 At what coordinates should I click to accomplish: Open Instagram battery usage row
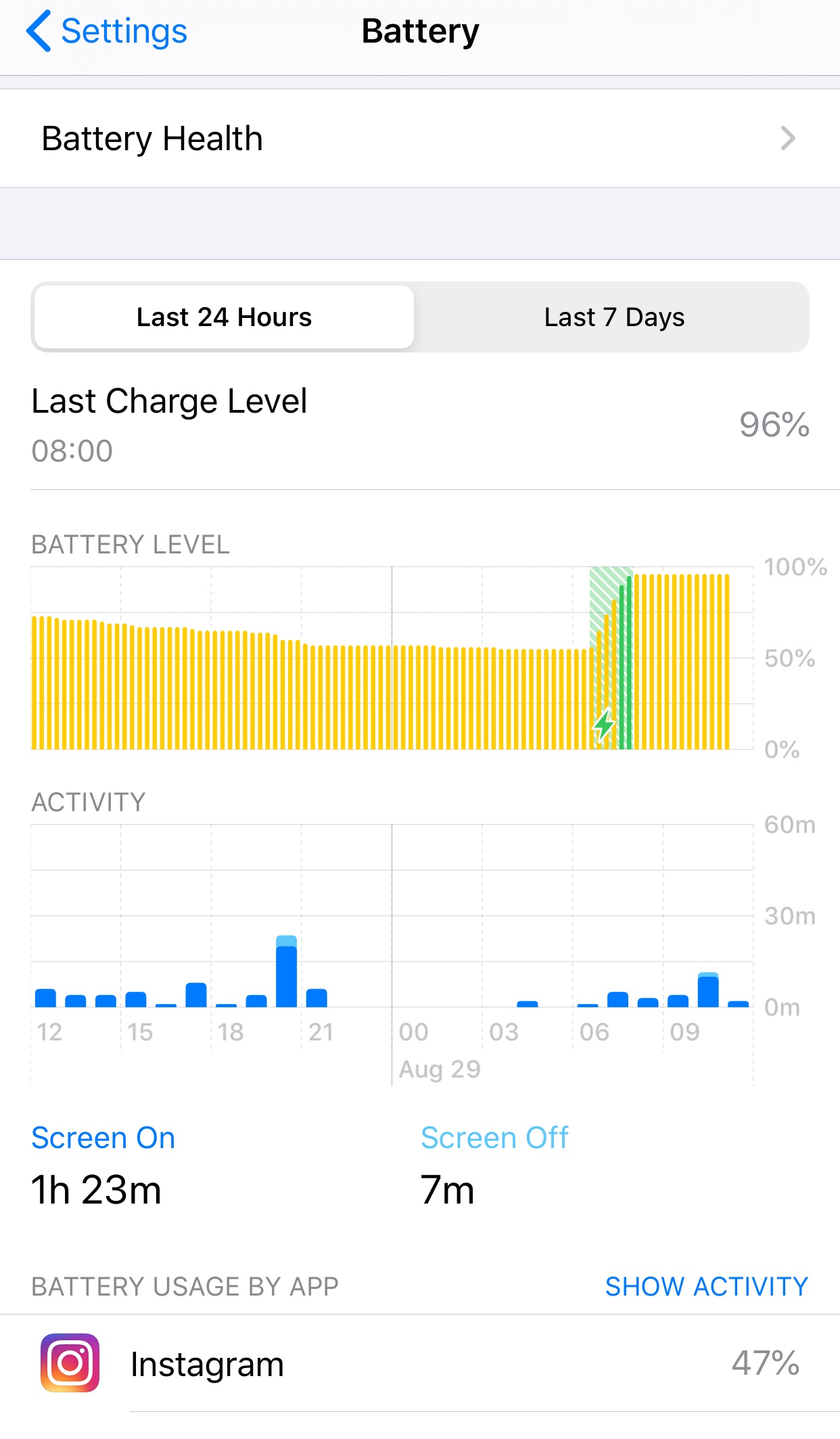pos(419,1364)
